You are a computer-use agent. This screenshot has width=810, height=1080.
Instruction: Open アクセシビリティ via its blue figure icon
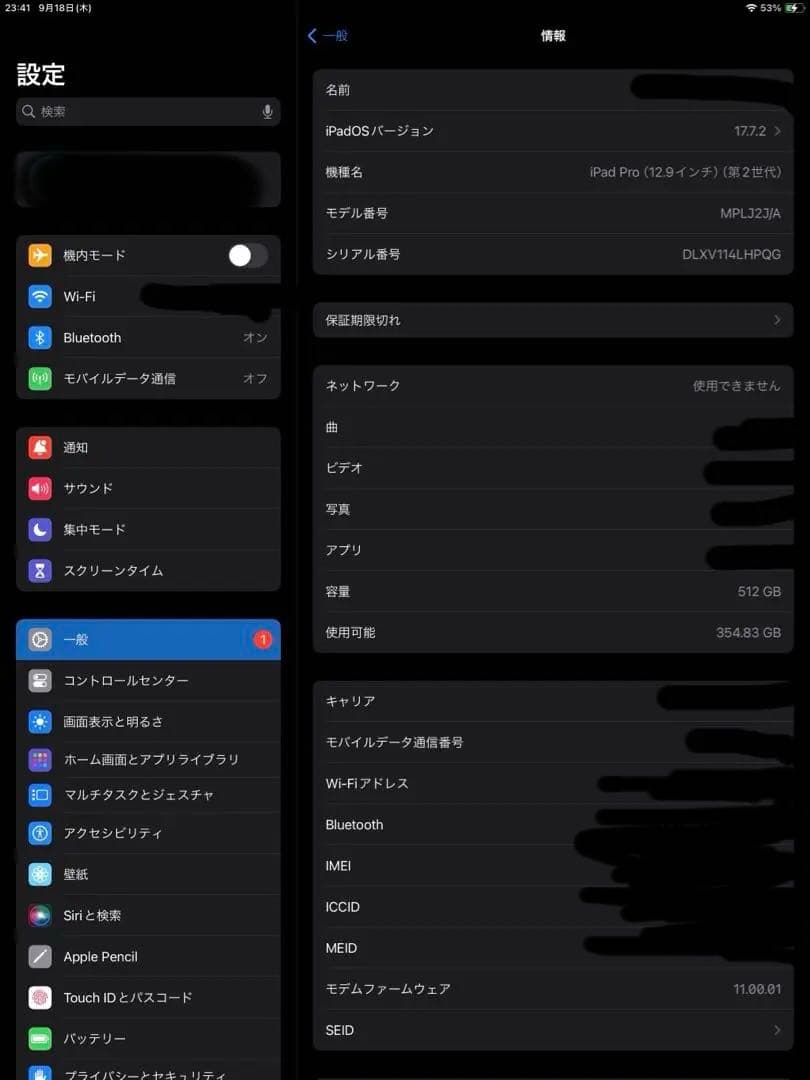pos(40,833)
